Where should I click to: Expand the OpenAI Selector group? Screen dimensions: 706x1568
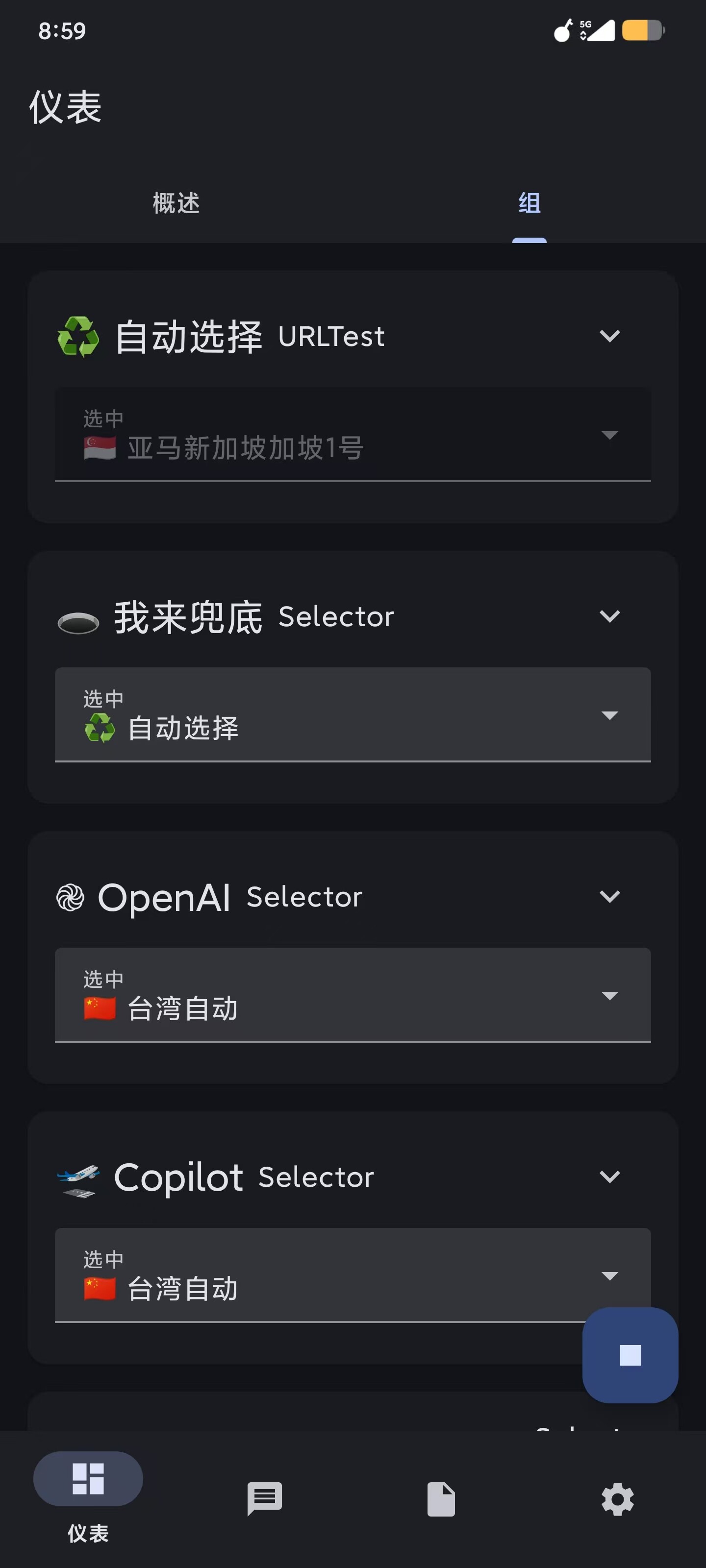point(610,896)
